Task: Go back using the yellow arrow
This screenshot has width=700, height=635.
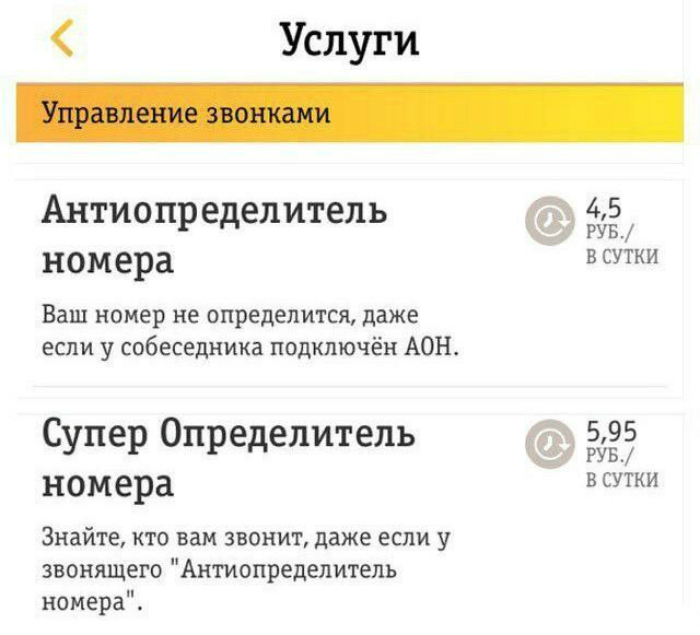Action: click(x=61, y=39)
